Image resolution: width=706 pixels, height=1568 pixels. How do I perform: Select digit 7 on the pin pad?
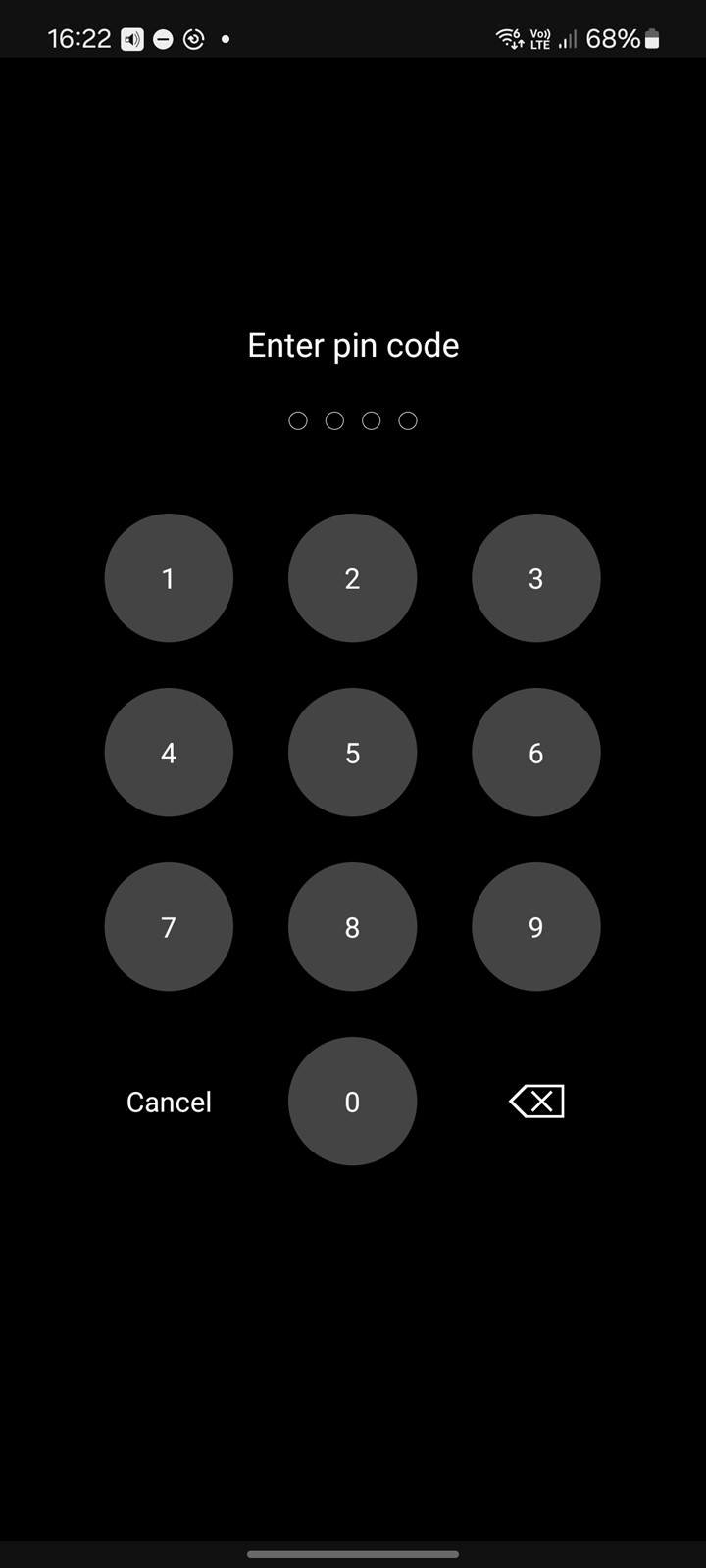point(169,927)
